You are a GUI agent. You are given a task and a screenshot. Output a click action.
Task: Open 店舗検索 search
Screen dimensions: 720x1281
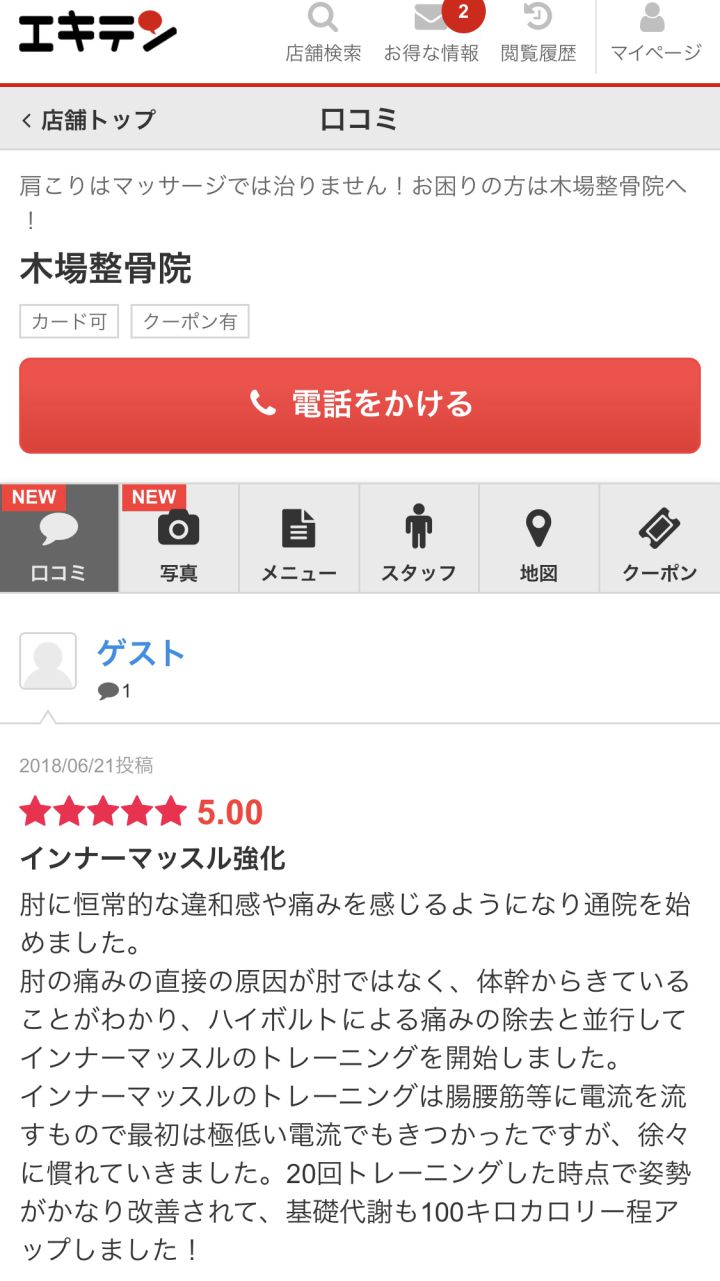click(x=323, y=36)
